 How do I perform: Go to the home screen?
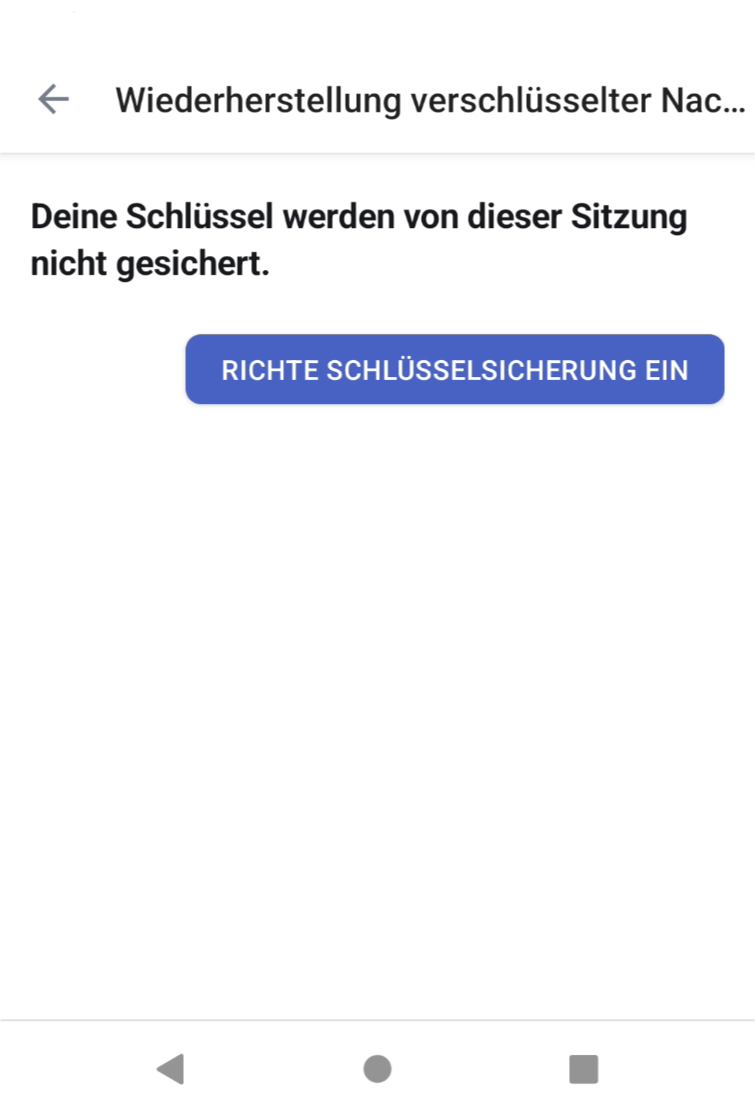point(377,1069)
